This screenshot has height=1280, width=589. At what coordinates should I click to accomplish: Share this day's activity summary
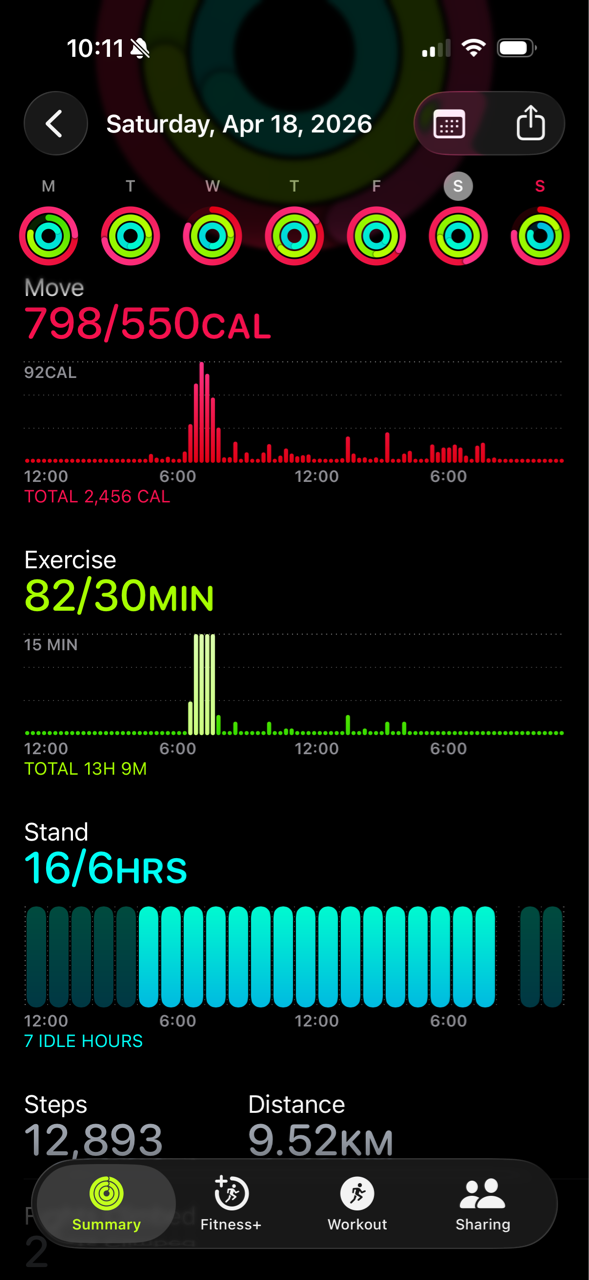(x=530, y=124)
